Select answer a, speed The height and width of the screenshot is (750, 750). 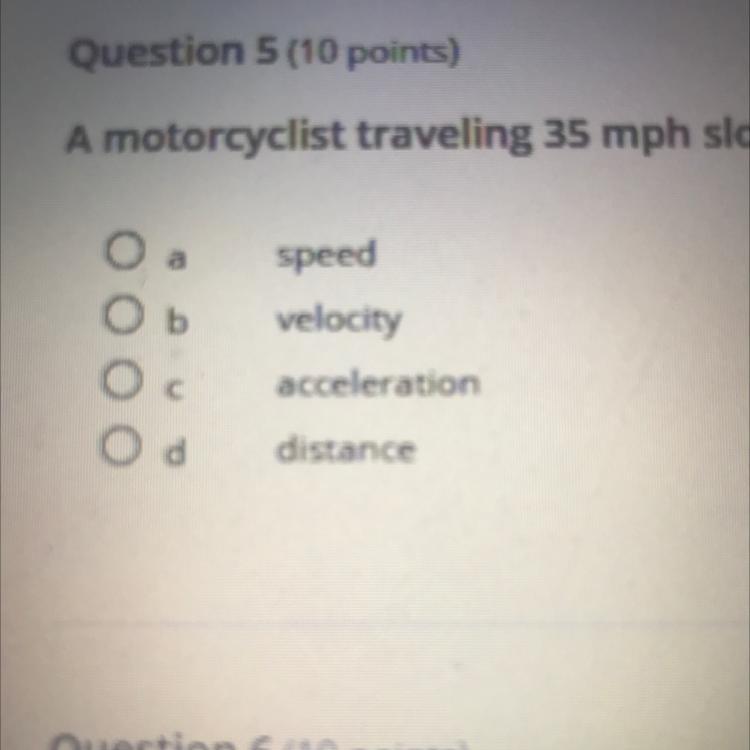(120, 257)
